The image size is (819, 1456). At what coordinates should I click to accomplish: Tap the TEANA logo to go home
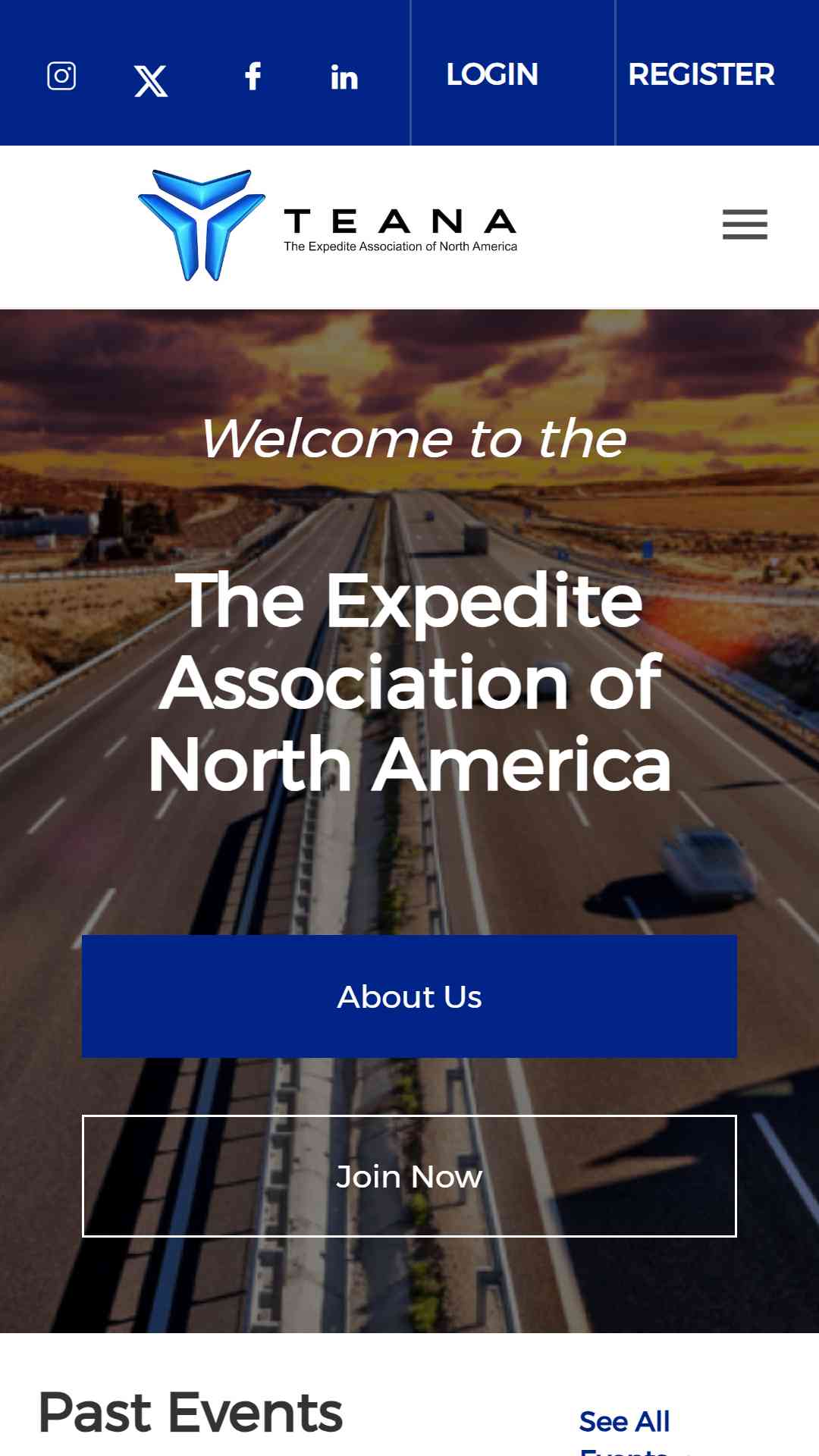328,225
